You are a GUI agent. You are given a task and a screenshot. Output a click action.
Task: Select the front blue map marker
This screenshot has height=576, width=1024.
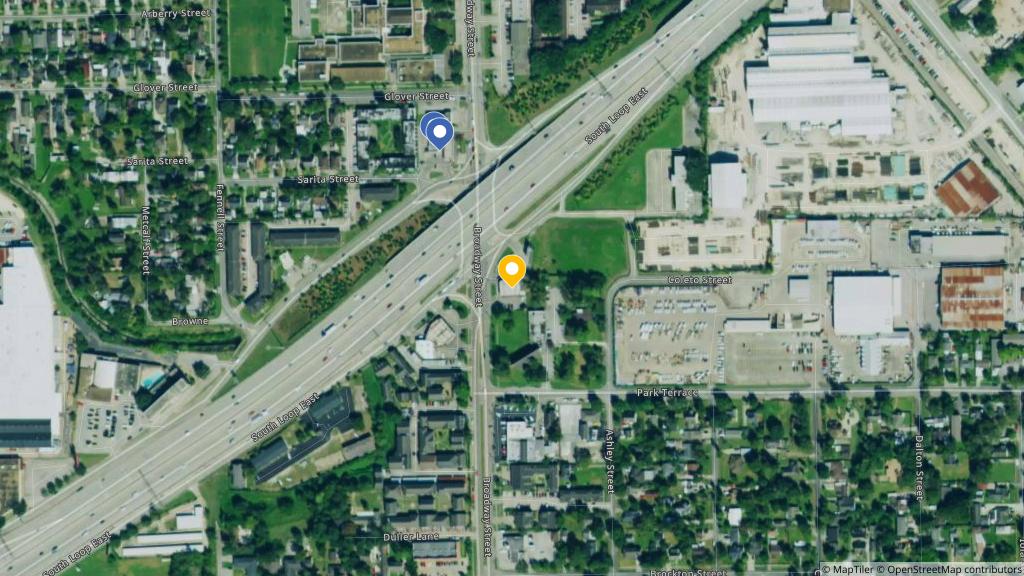click(x=439, y=132)
